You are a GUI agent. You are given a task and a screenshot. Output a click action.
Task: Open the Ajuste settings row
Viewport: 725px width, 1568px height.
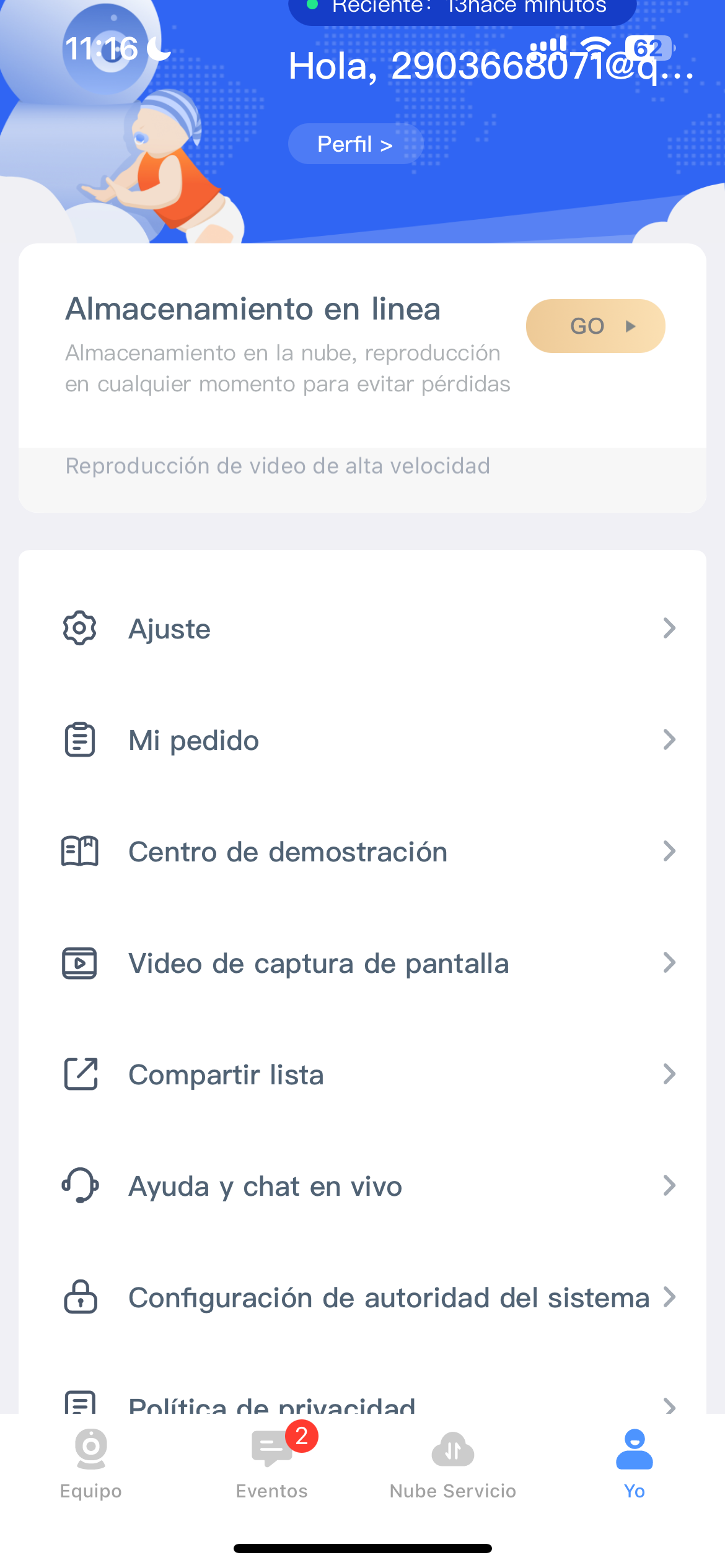(362, 629)
